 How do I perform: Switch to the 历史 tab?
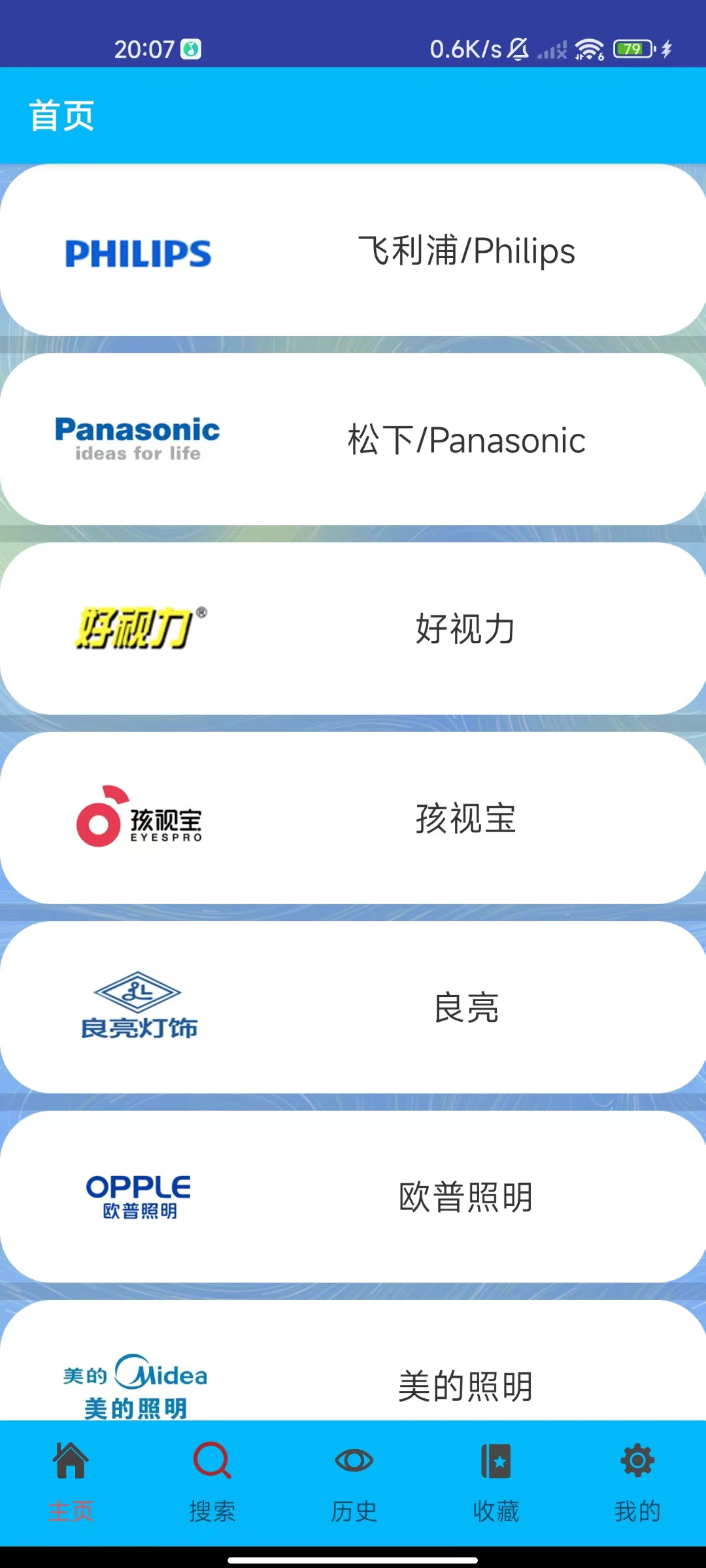[x=354, y=1482]
